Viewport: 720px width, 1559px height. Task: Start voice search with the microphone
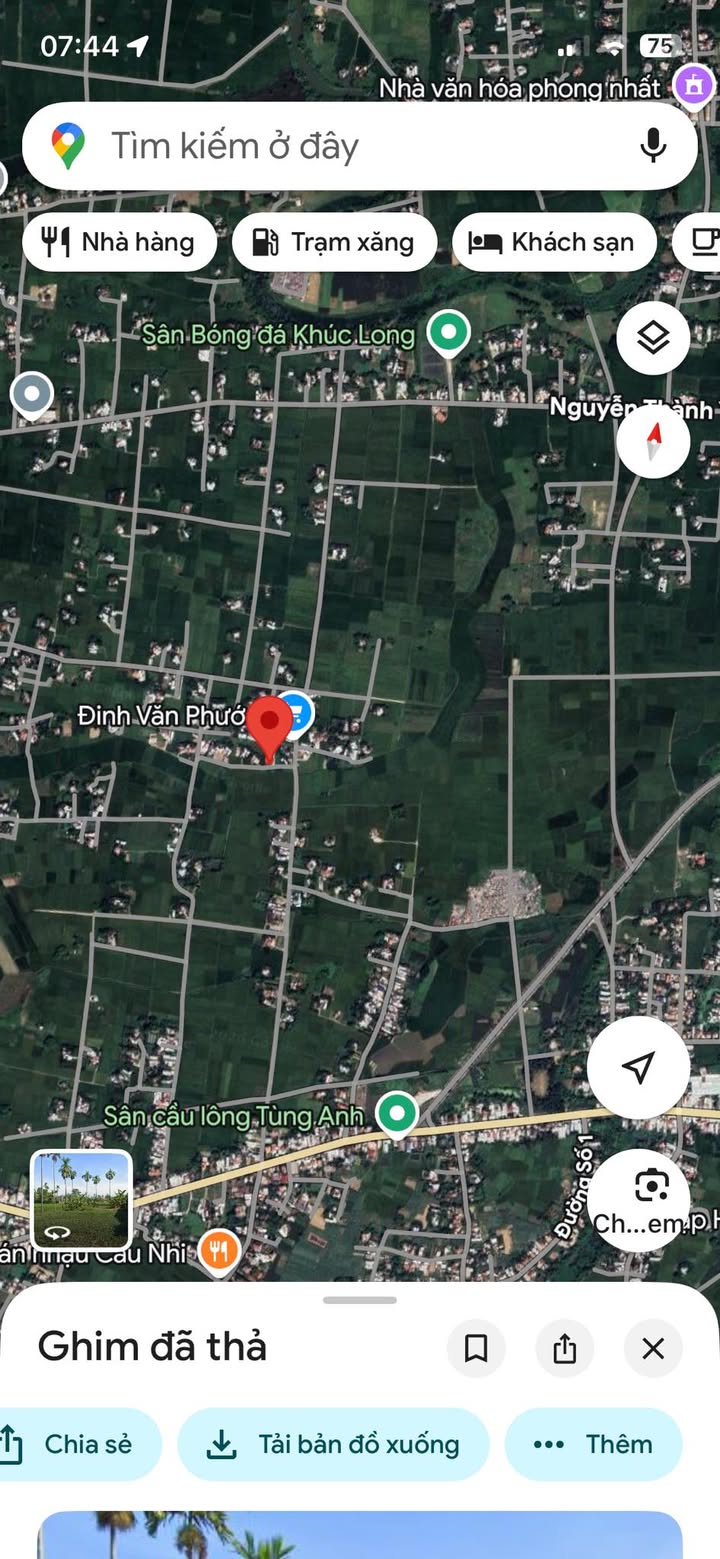[653, 146]
